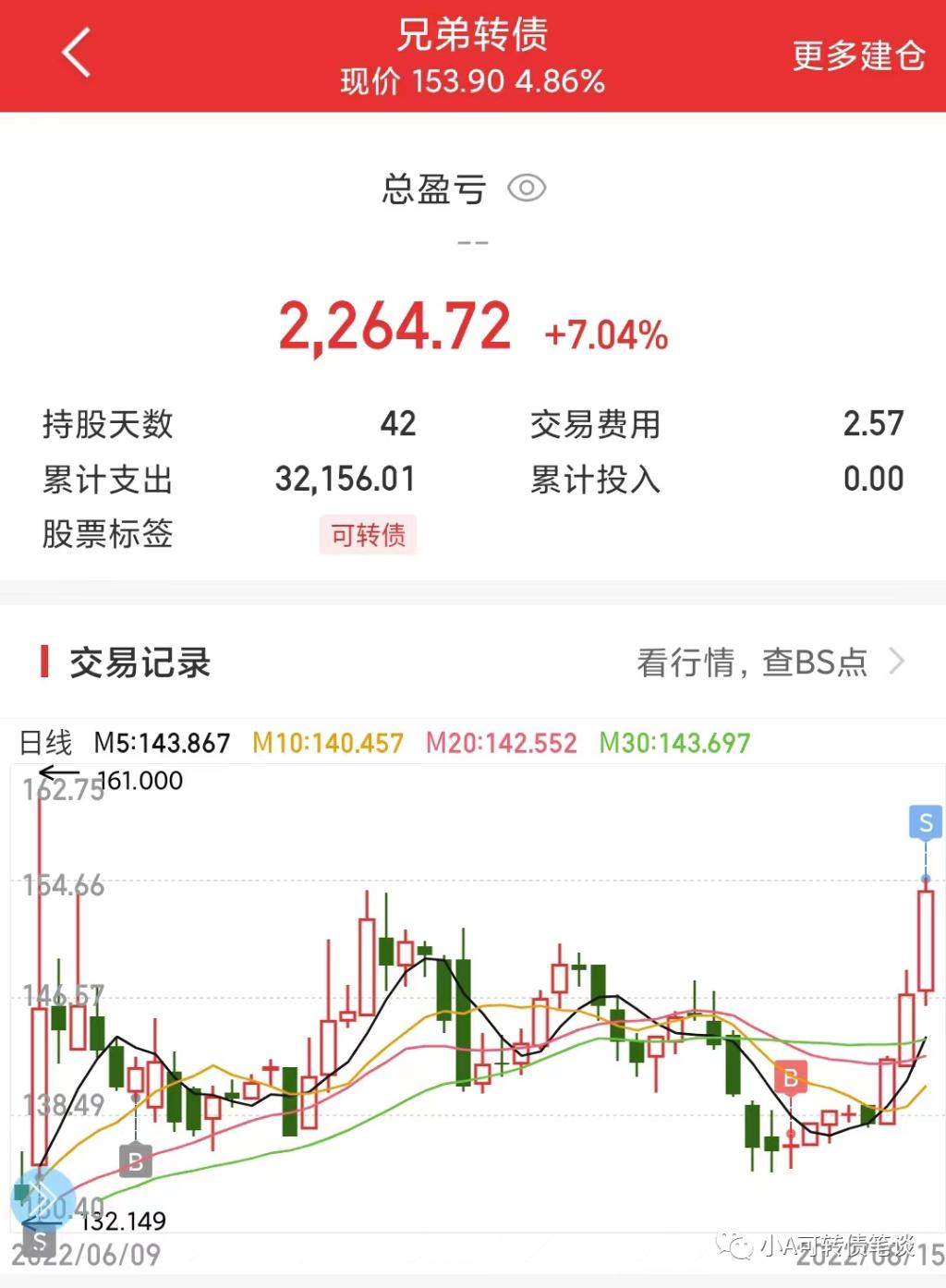Select the red B buy marker on chart
946x1288 pixels.
[x=791, y=1078]
